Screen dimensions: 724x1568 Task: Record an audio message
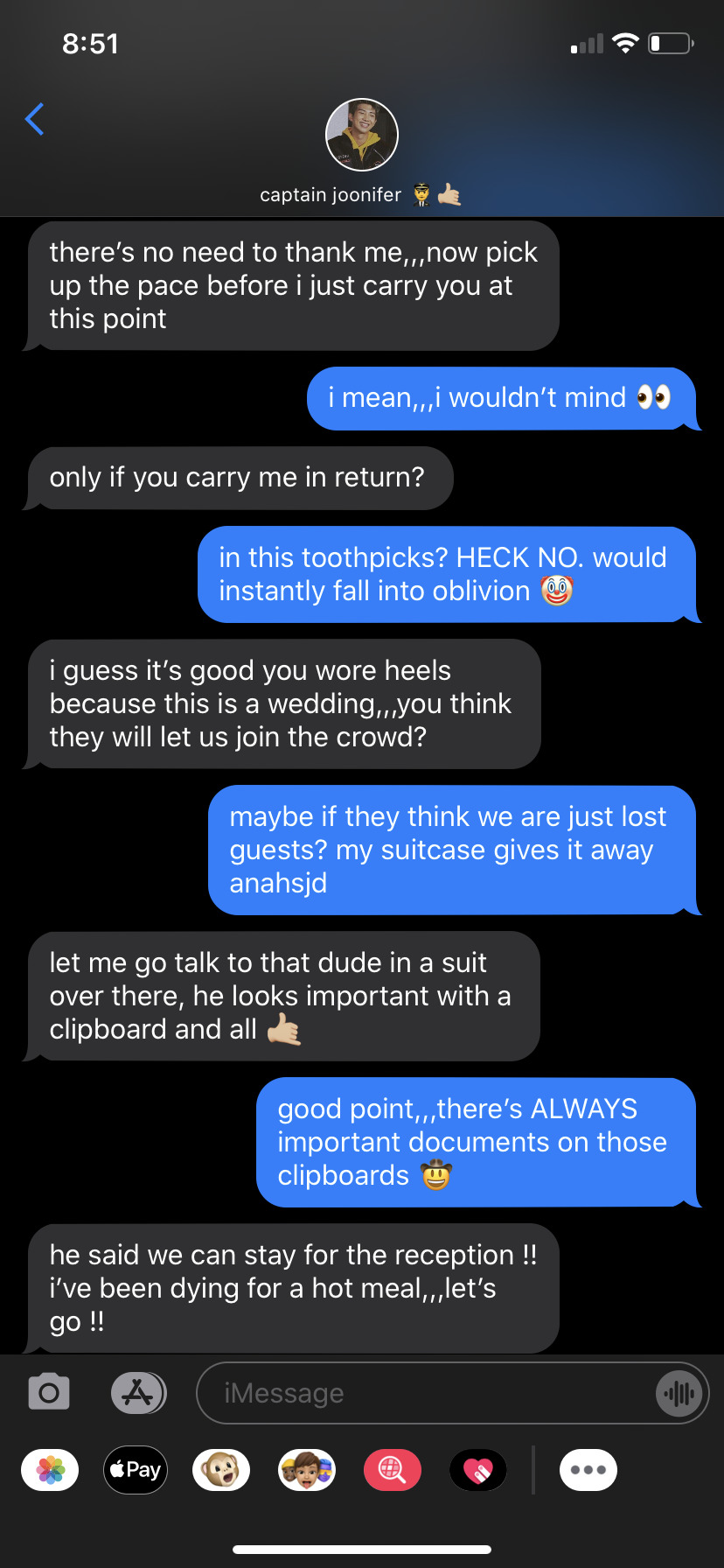pyautogui.click(x=679, y=1393)
